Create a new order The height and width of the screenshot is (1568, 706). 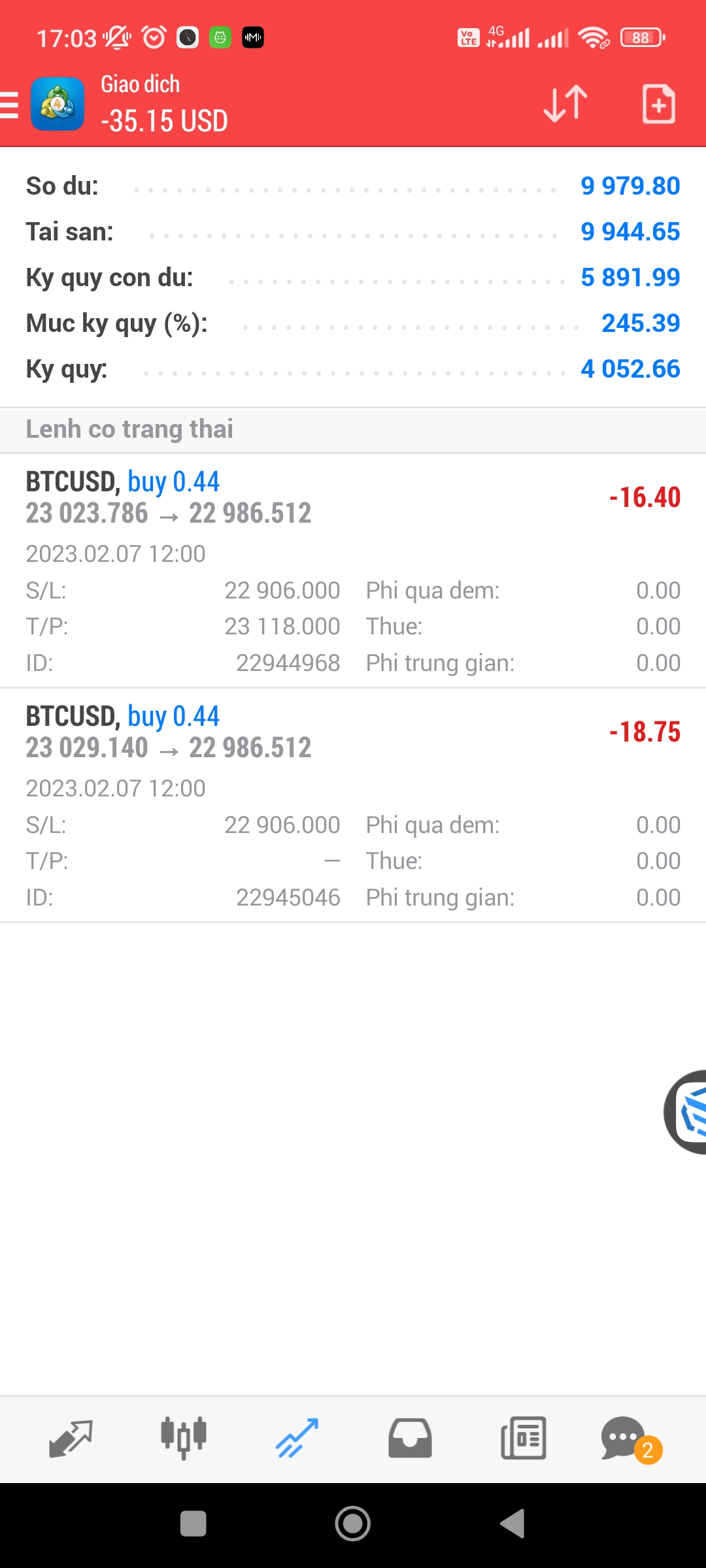coord(658,104)
